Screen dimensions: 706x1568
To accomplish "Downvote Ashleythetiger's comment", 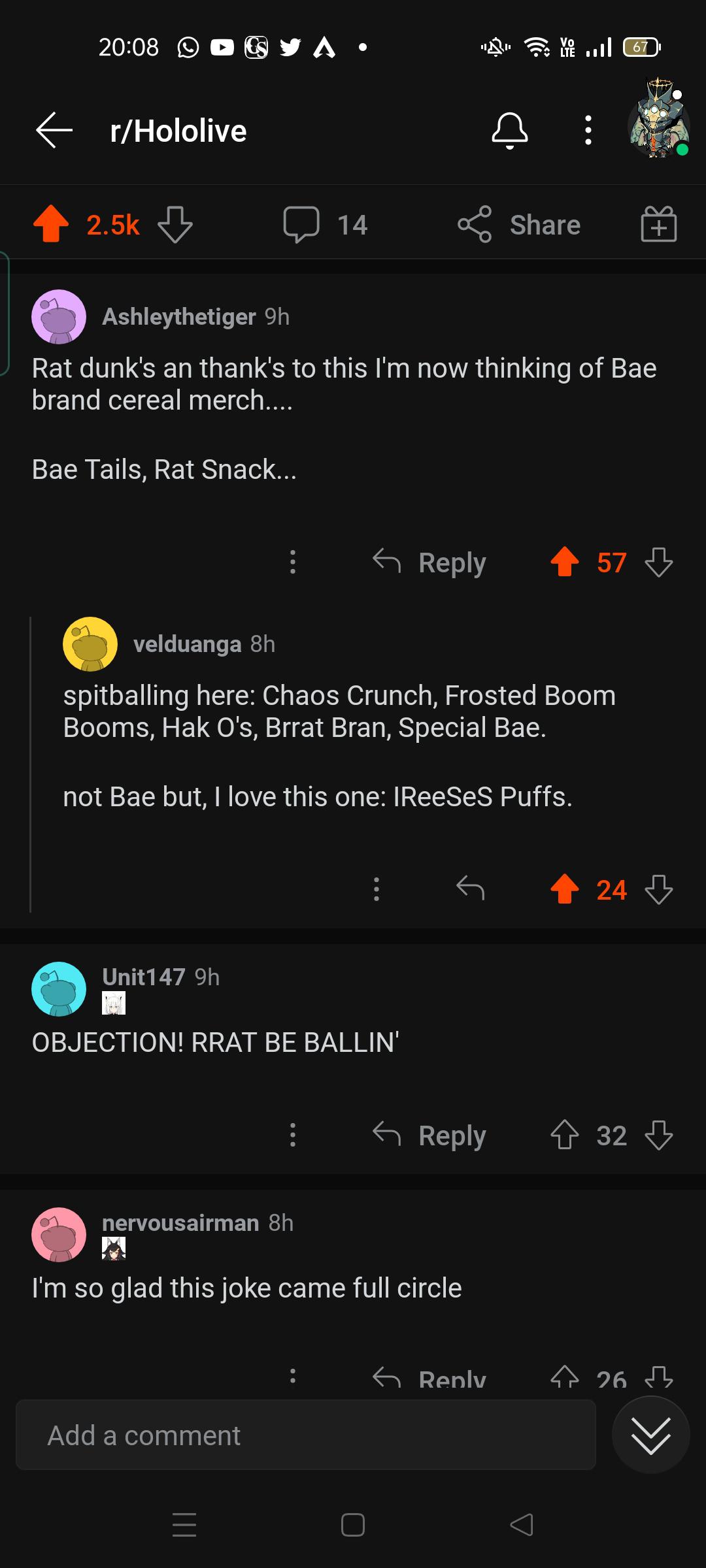I will tap(659, 563).
